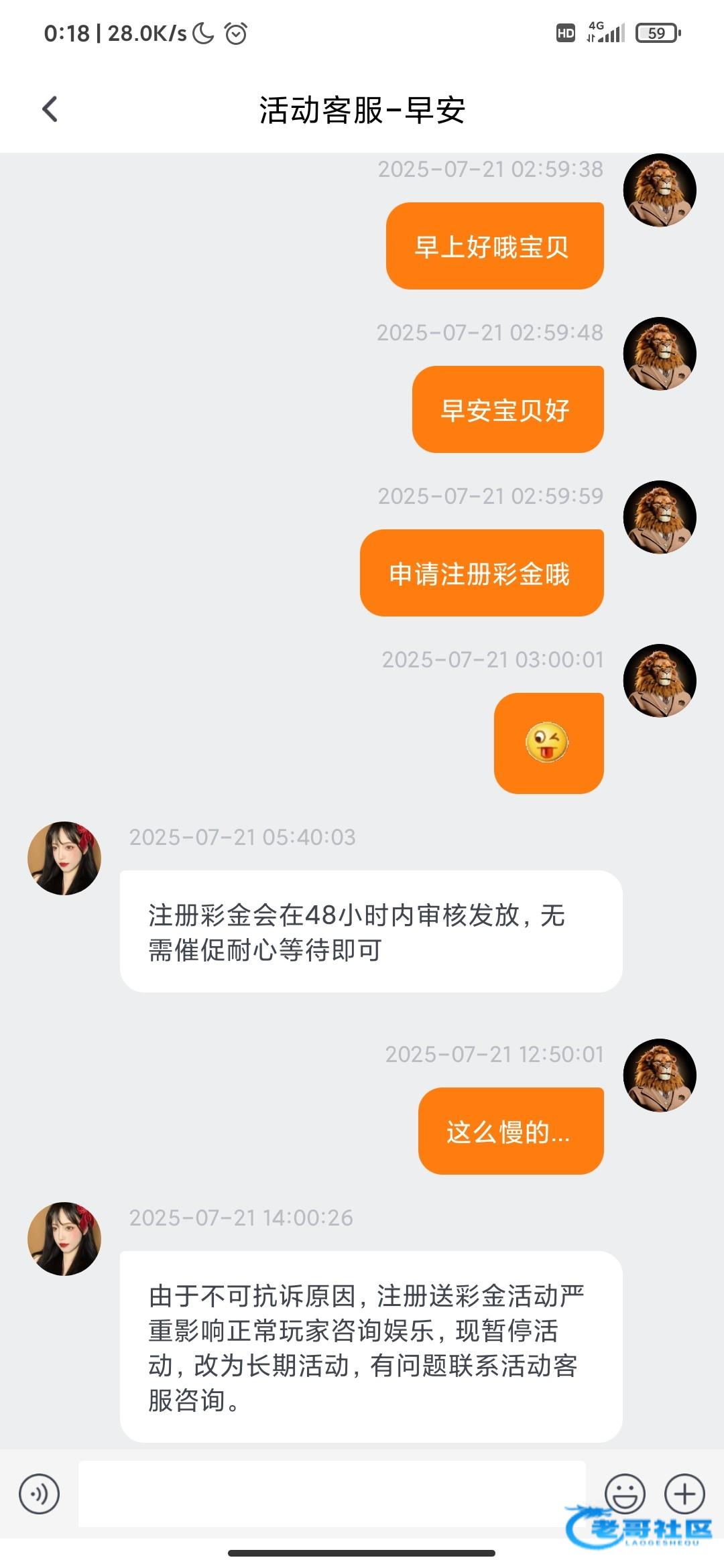Go back from the 活动客服-早安 chat
This screenshot has width=724, height=1568.
pos(50,109)
